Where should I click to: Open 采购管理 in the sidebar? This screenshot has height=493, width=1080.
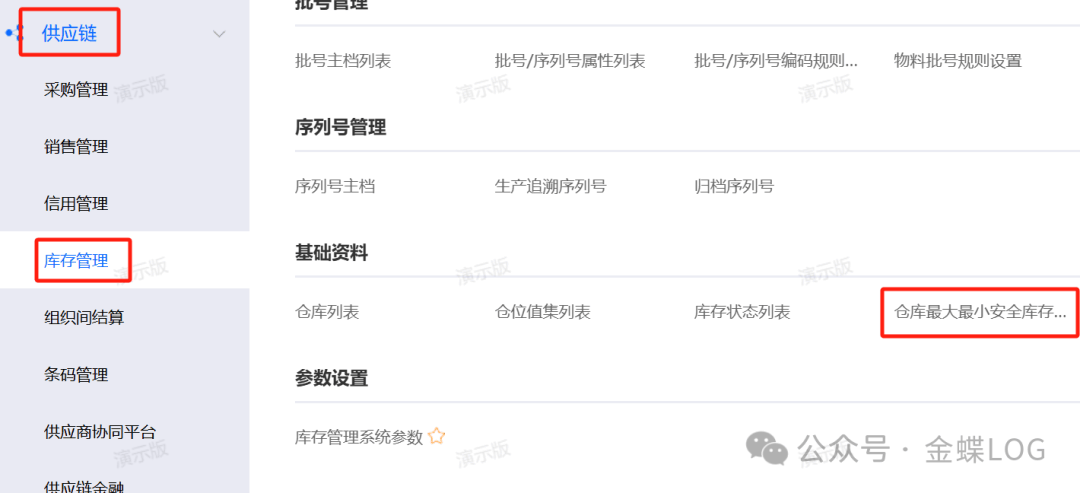76,90
